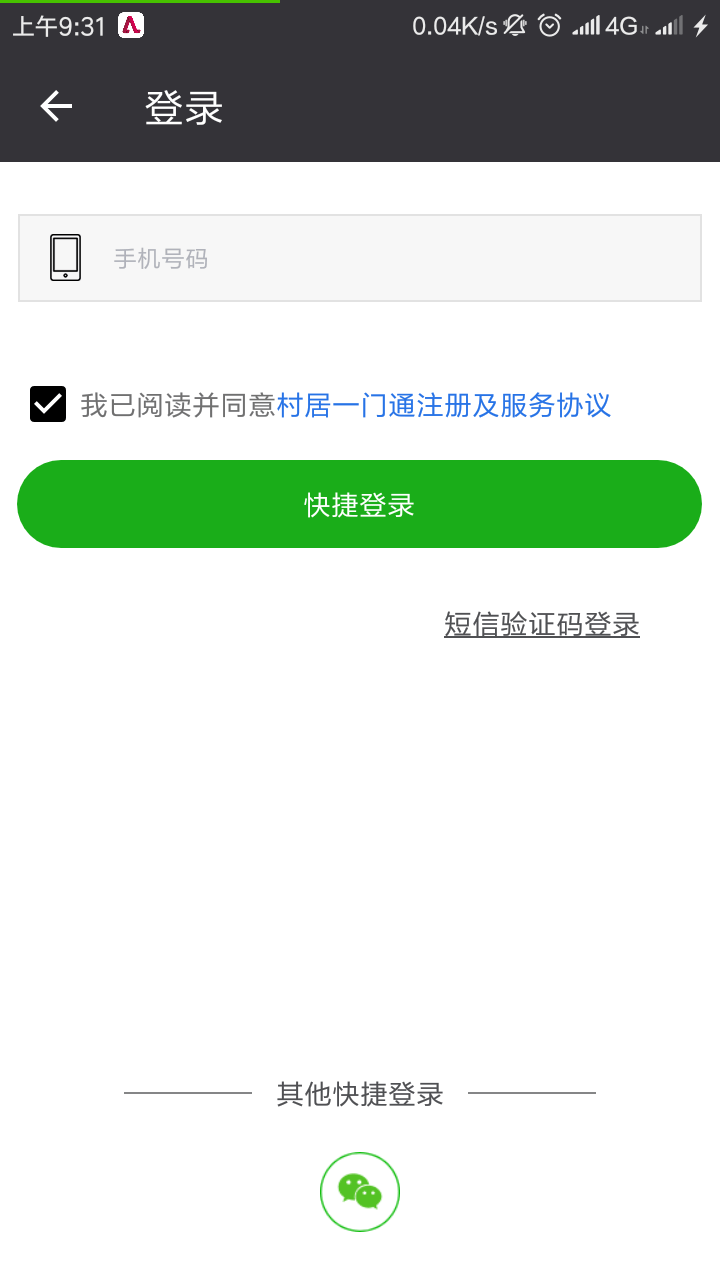Image resolution: width=720 pixels, height=1280 pixels.
Task: Tap the 登录 page title
Action: point(184,106)
